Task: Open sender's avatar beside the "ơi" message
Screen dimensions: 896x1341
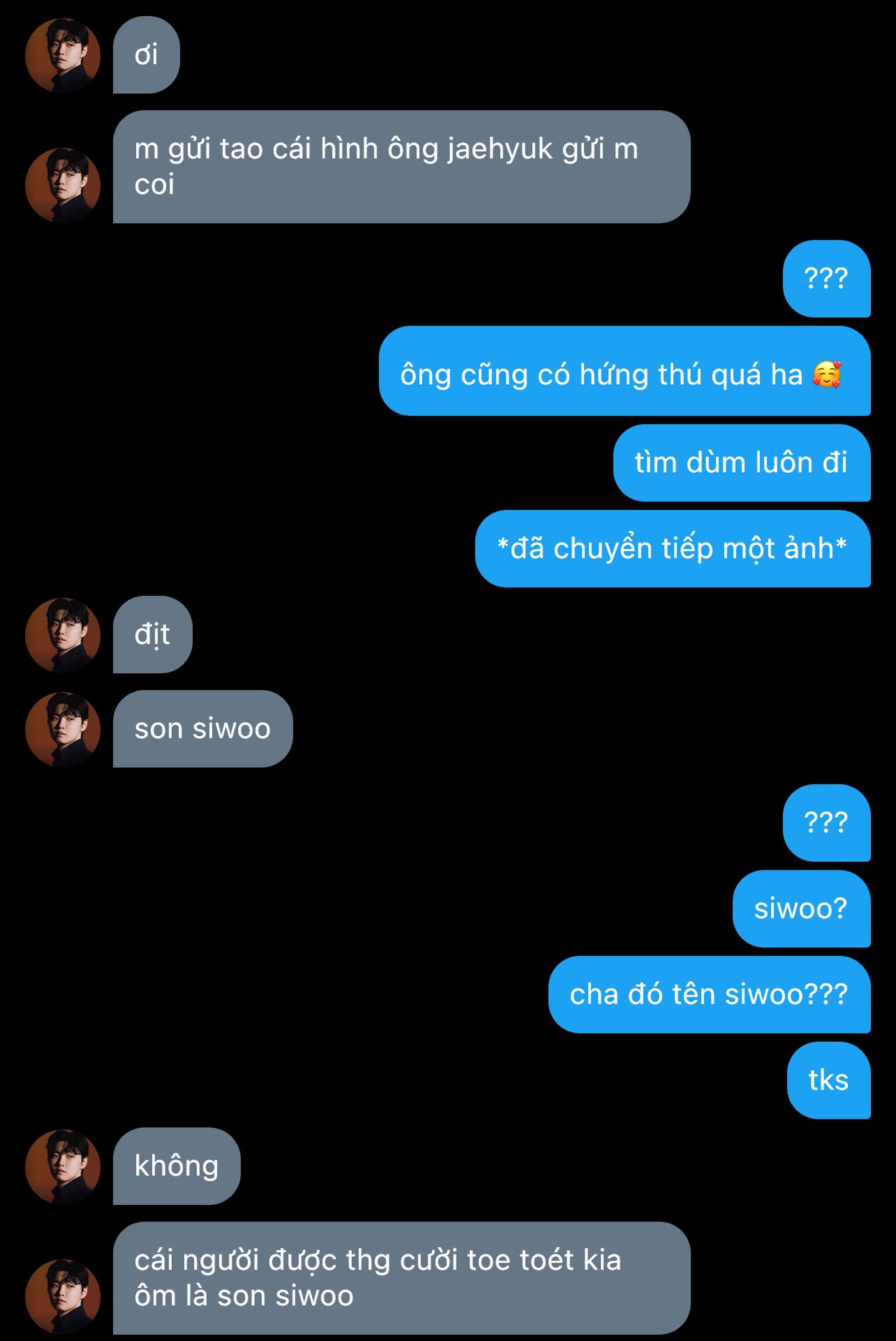Action: [x=63, y=56]
